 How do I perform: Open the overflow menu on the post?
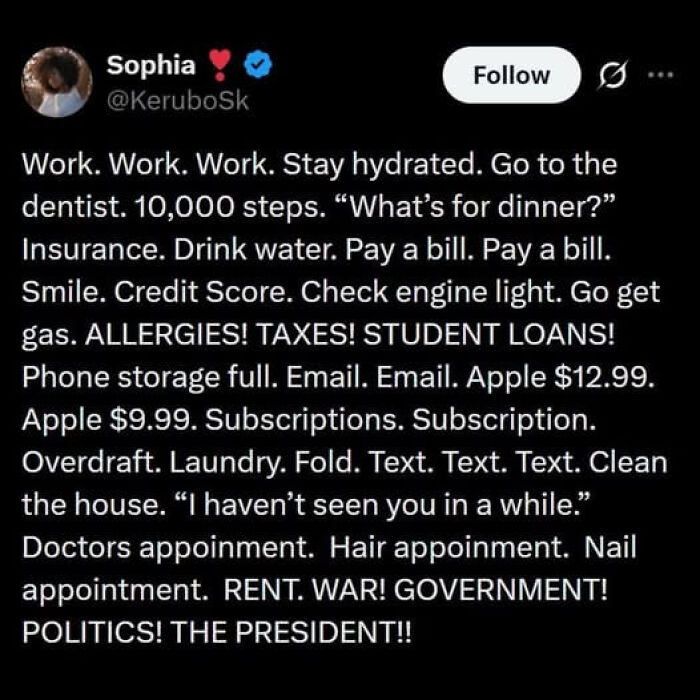point(654,75)
